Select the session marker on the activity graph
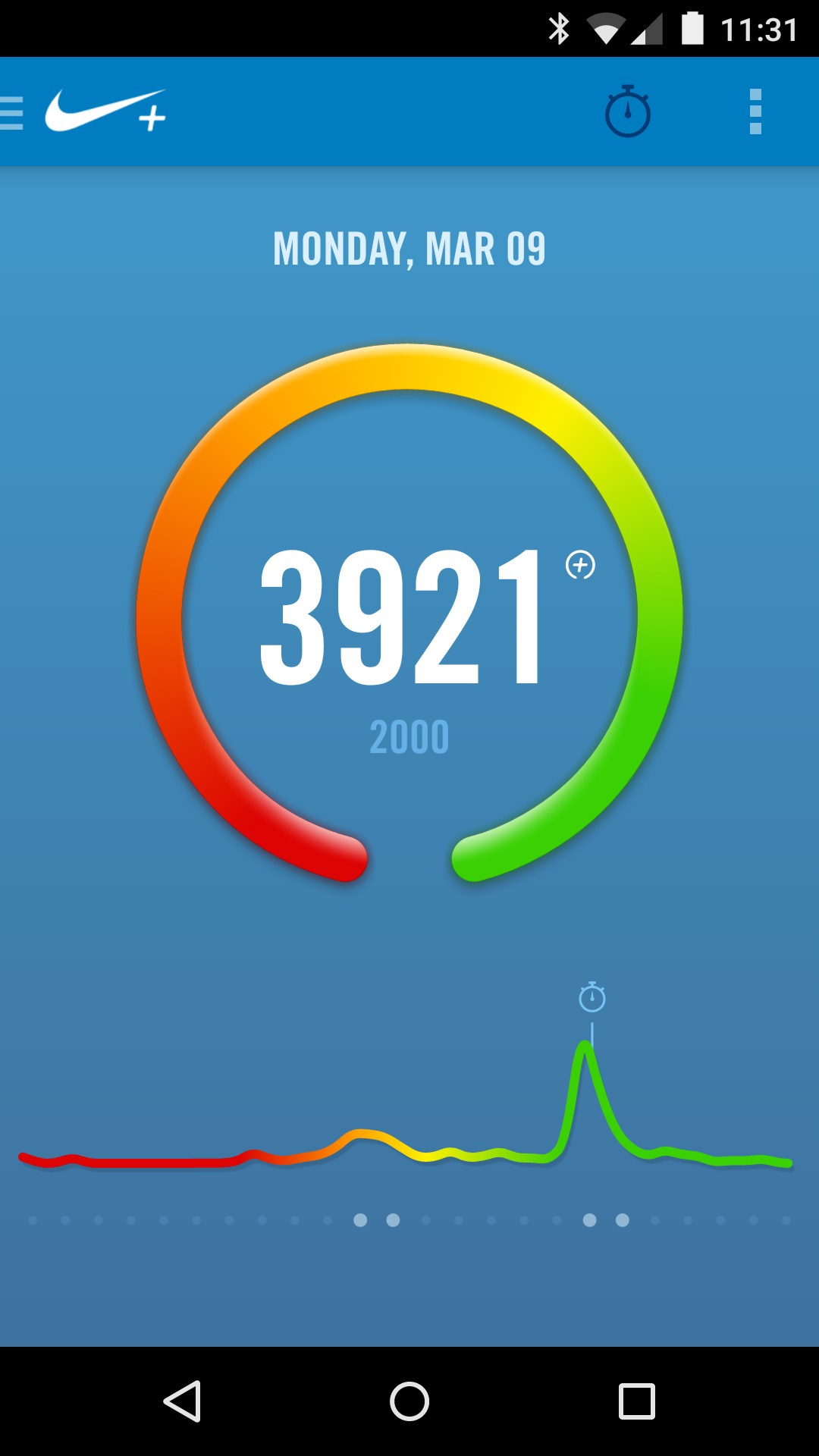Image resolution: width=819 pixels, height=1456 pixels. pos(592,998)
